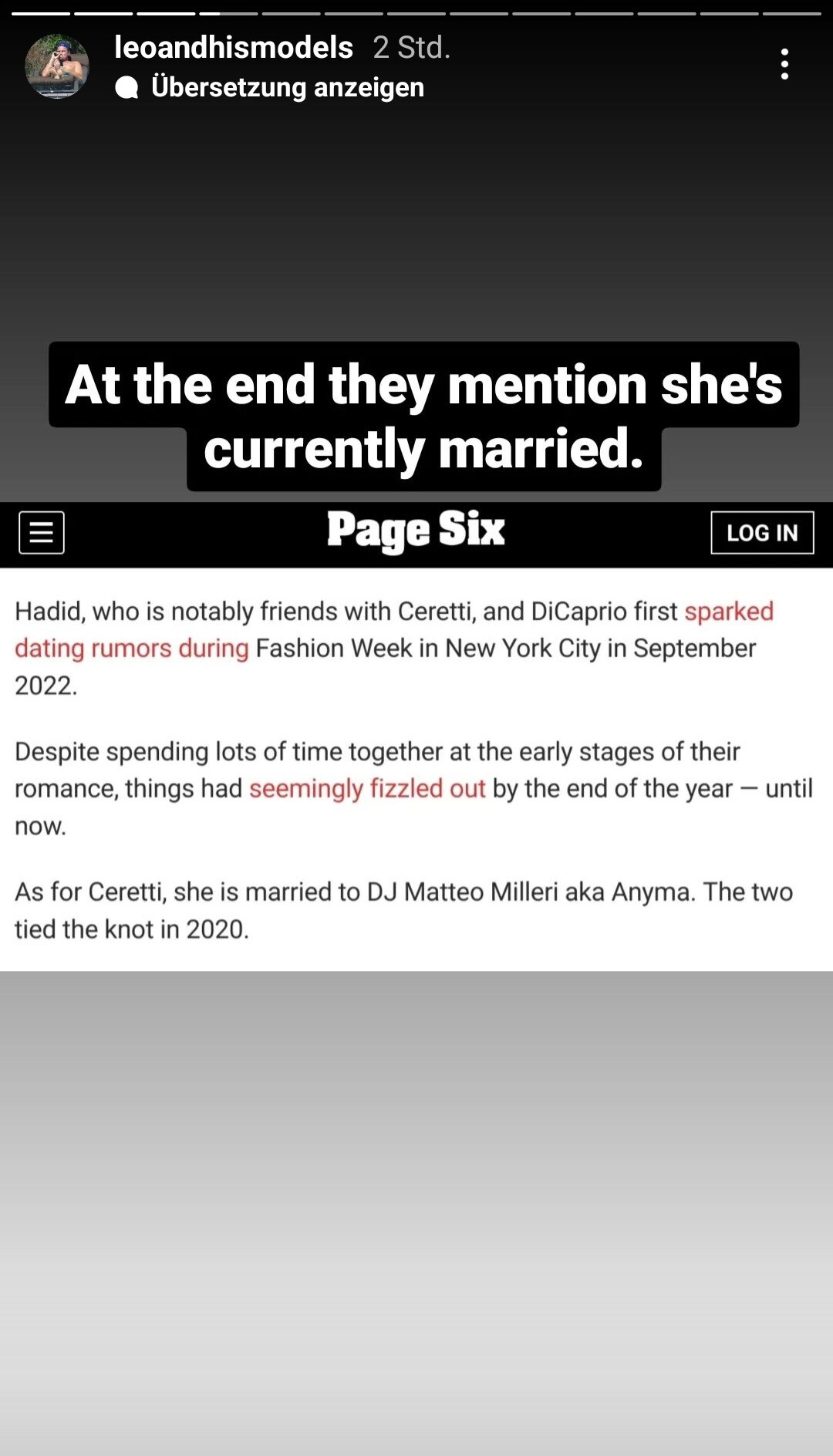Open the story overflow menu
The height and width of the screenshot is (1456, 833).
[784, 64]
